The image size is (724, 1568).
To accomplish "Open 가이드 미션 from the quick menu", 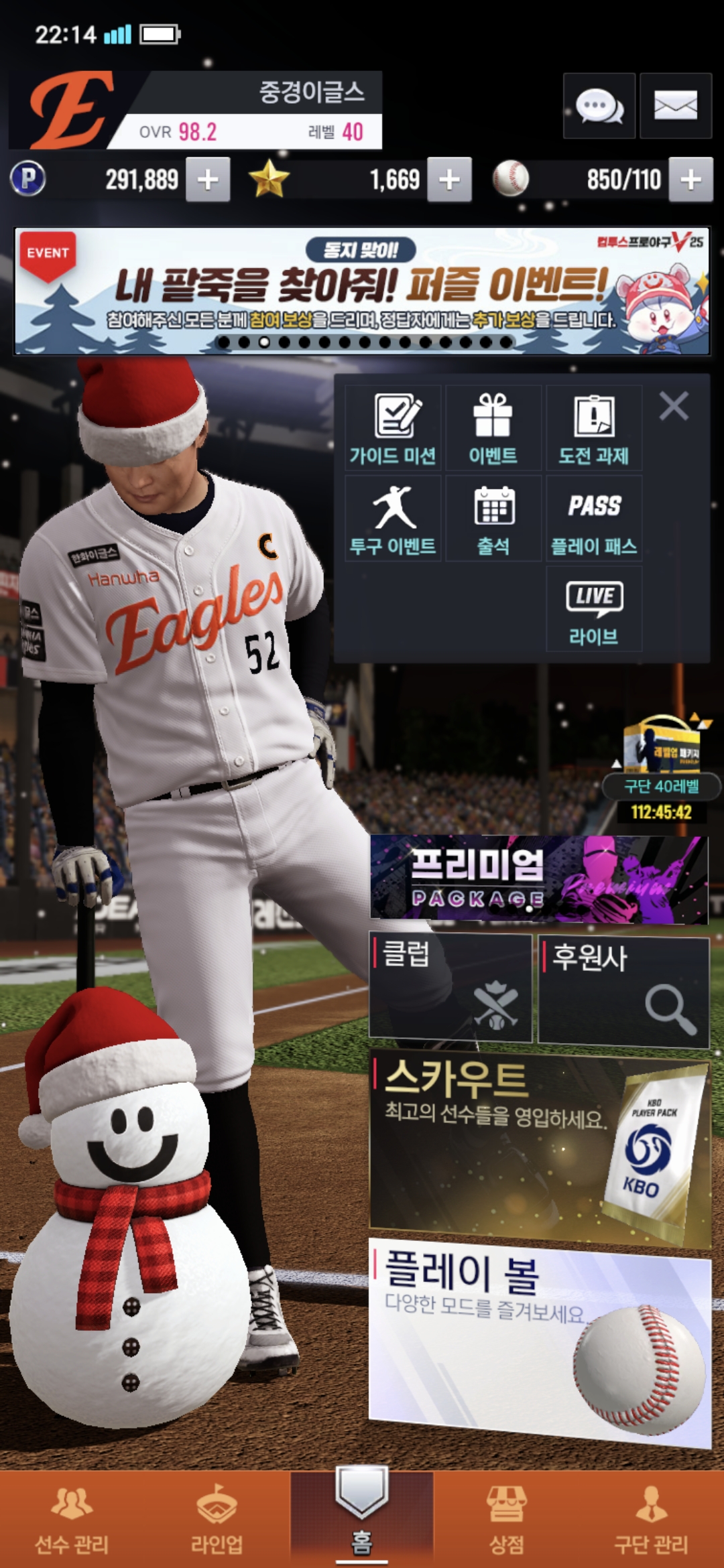I will pos(393,429).
